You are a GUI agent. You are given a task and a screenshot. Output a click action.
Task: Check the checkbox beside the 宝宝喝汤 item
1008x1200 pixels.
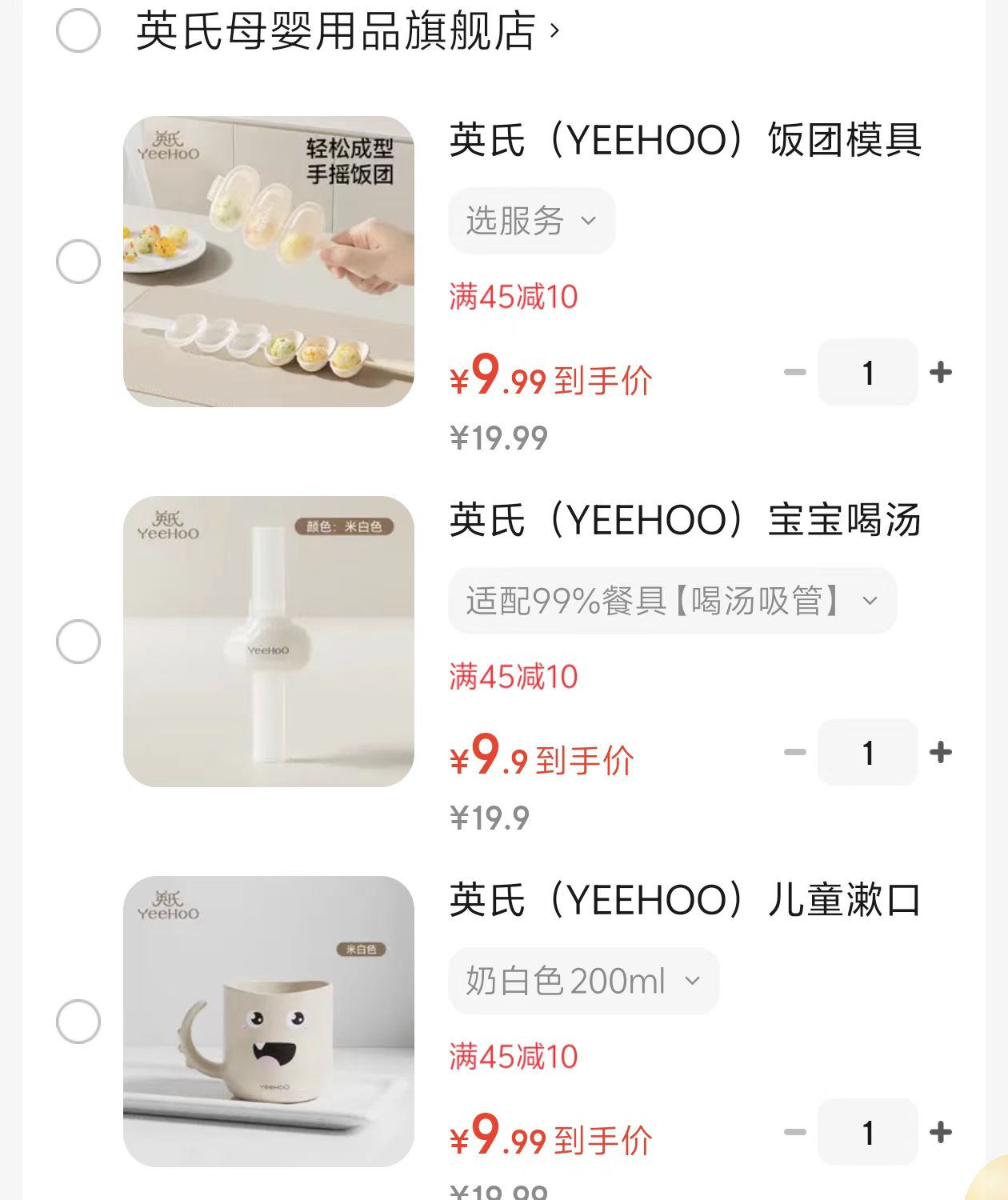[76, 638]
